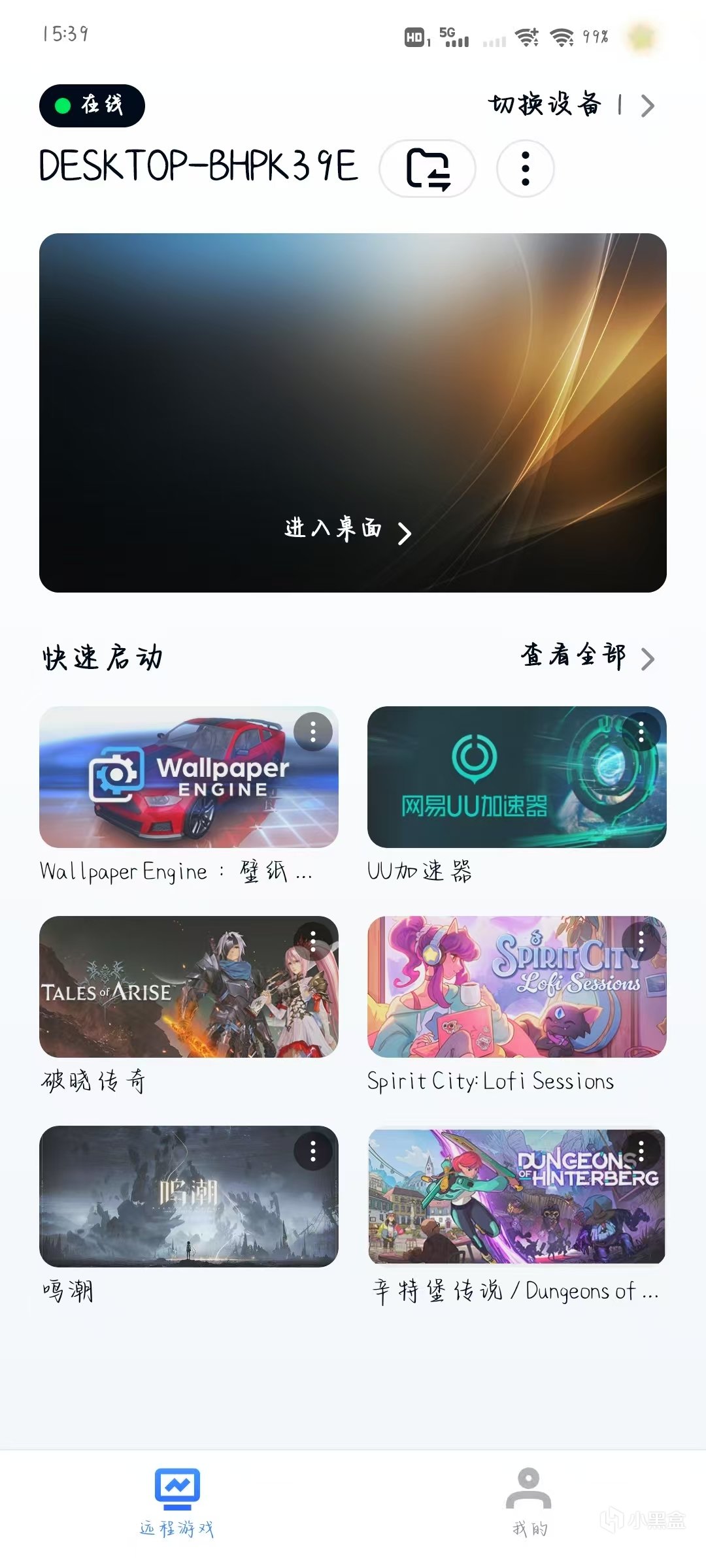Open options on 鸣潮 card
This screenshot has width=706, height=1568.
point(313,1151)
